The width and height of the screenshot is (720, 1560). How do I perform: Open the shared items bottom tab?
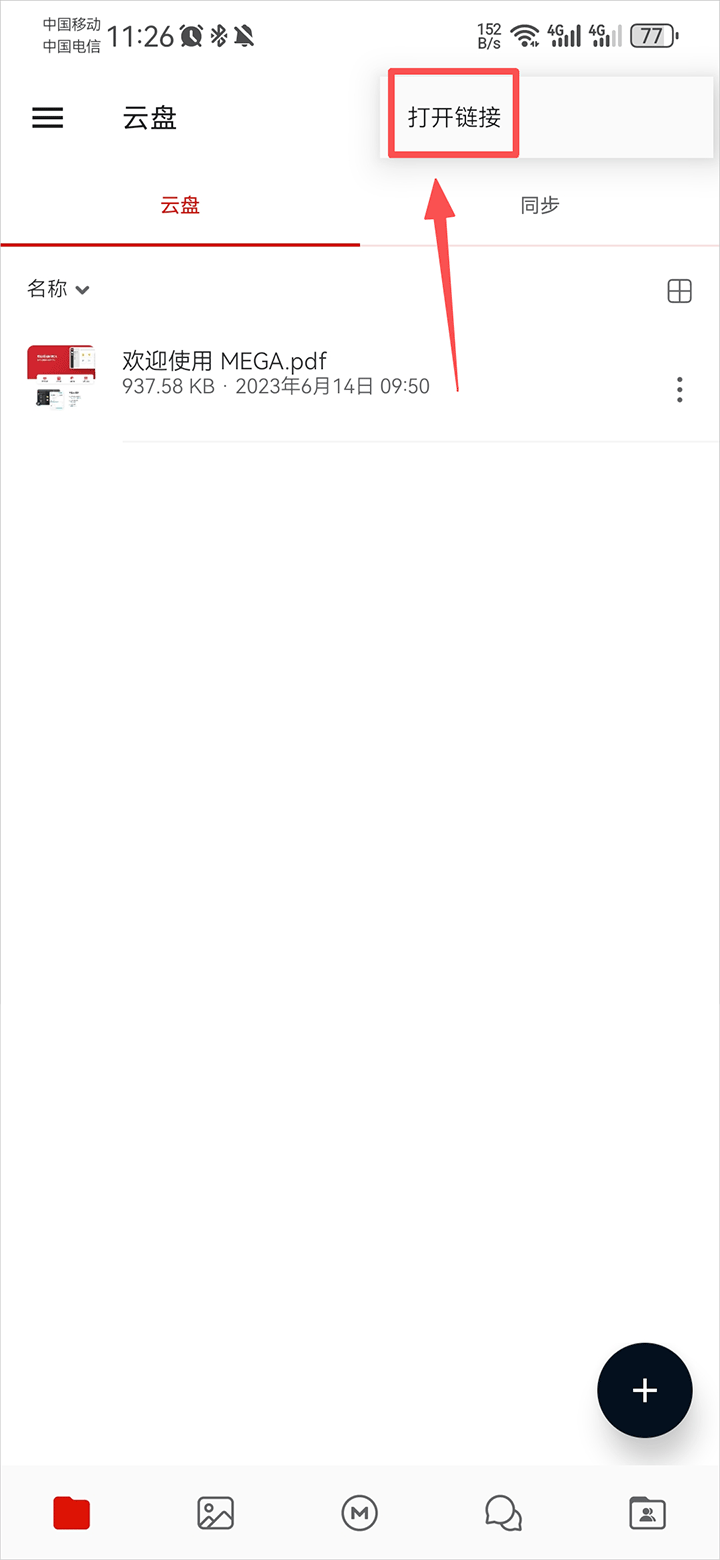point(647,1513)
